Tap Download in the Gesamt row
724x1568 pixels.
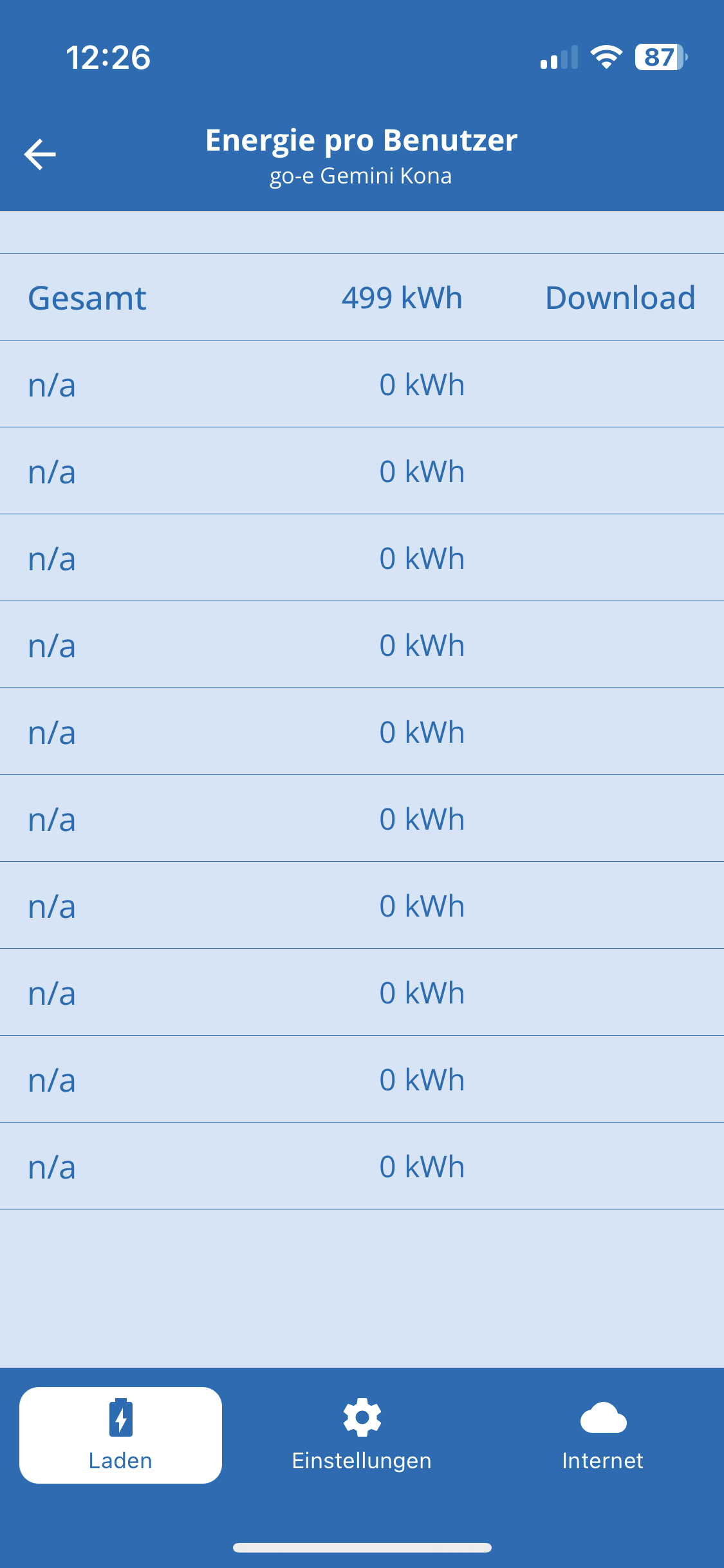620,298
